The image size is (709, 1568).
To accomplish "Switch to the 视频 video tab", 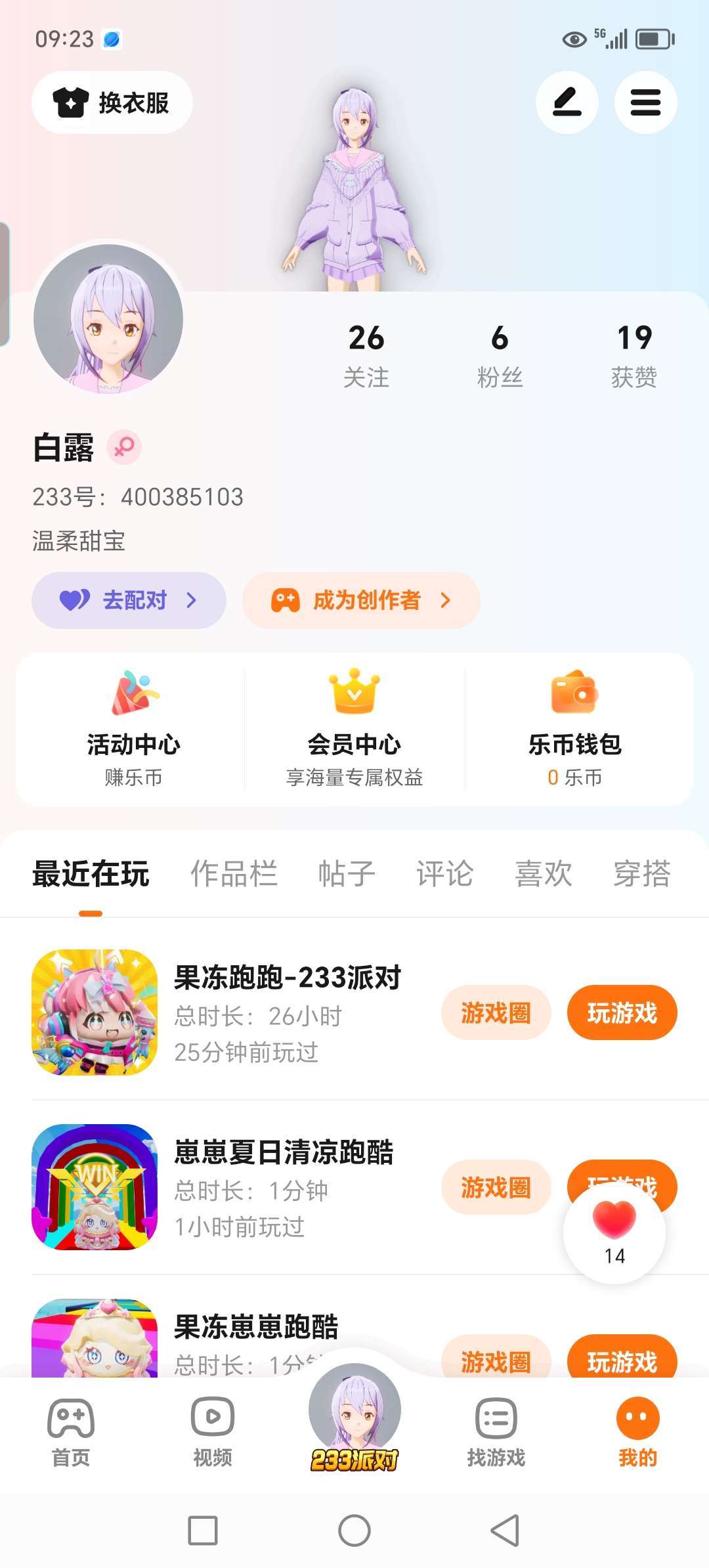I will click(x=213, y=1431).
